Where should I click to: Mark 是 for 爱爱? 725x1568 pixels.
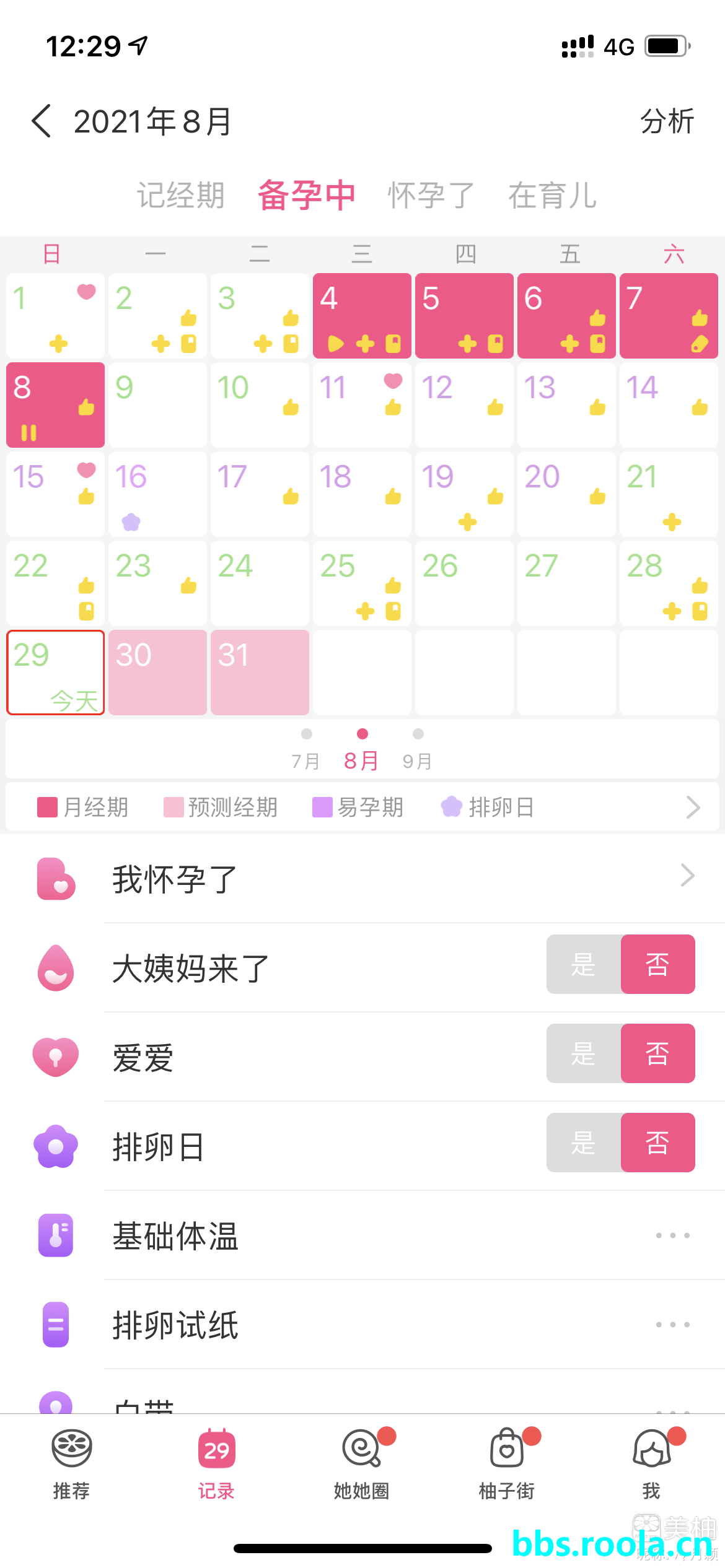point(583,1053)
